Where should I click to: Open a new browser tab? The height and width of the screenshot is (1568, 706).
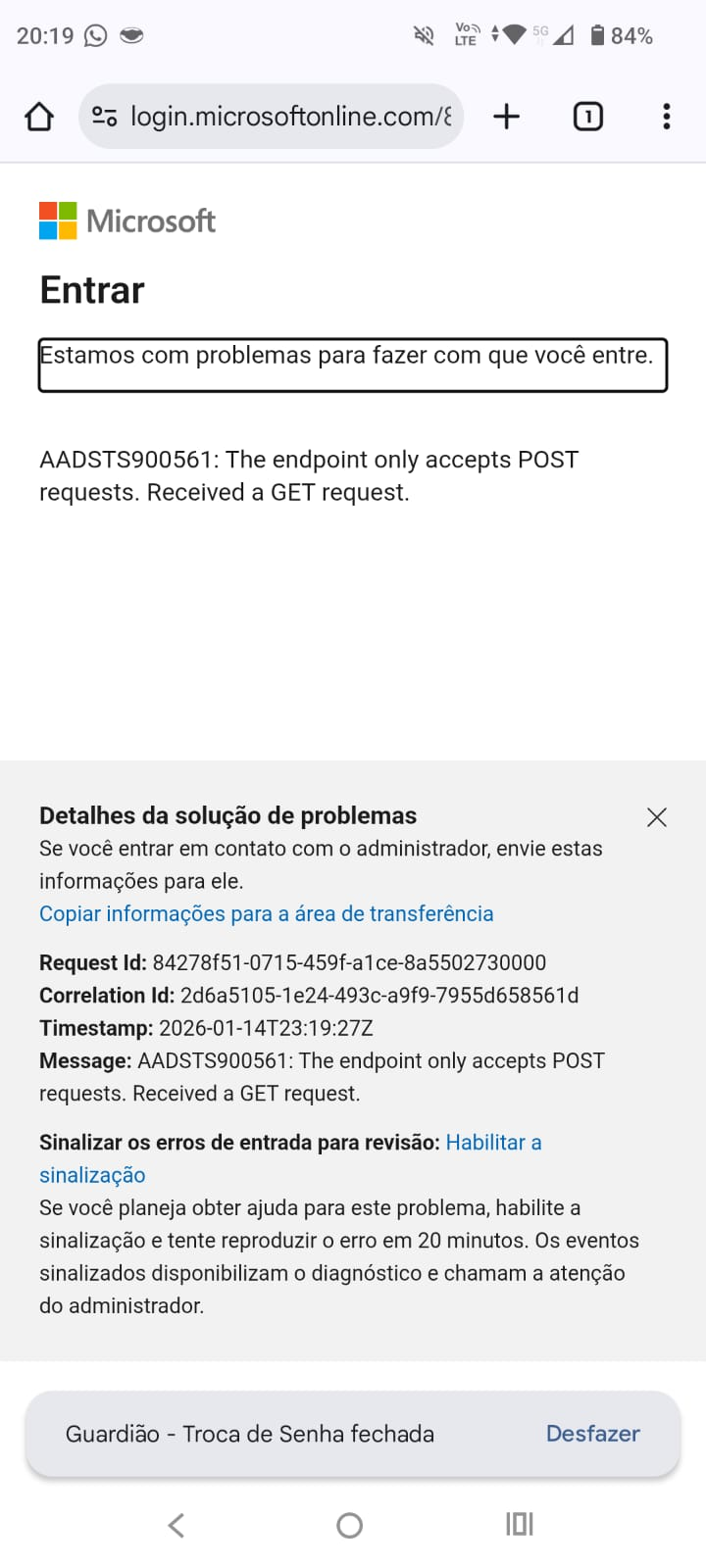click(x=506, y=117)
